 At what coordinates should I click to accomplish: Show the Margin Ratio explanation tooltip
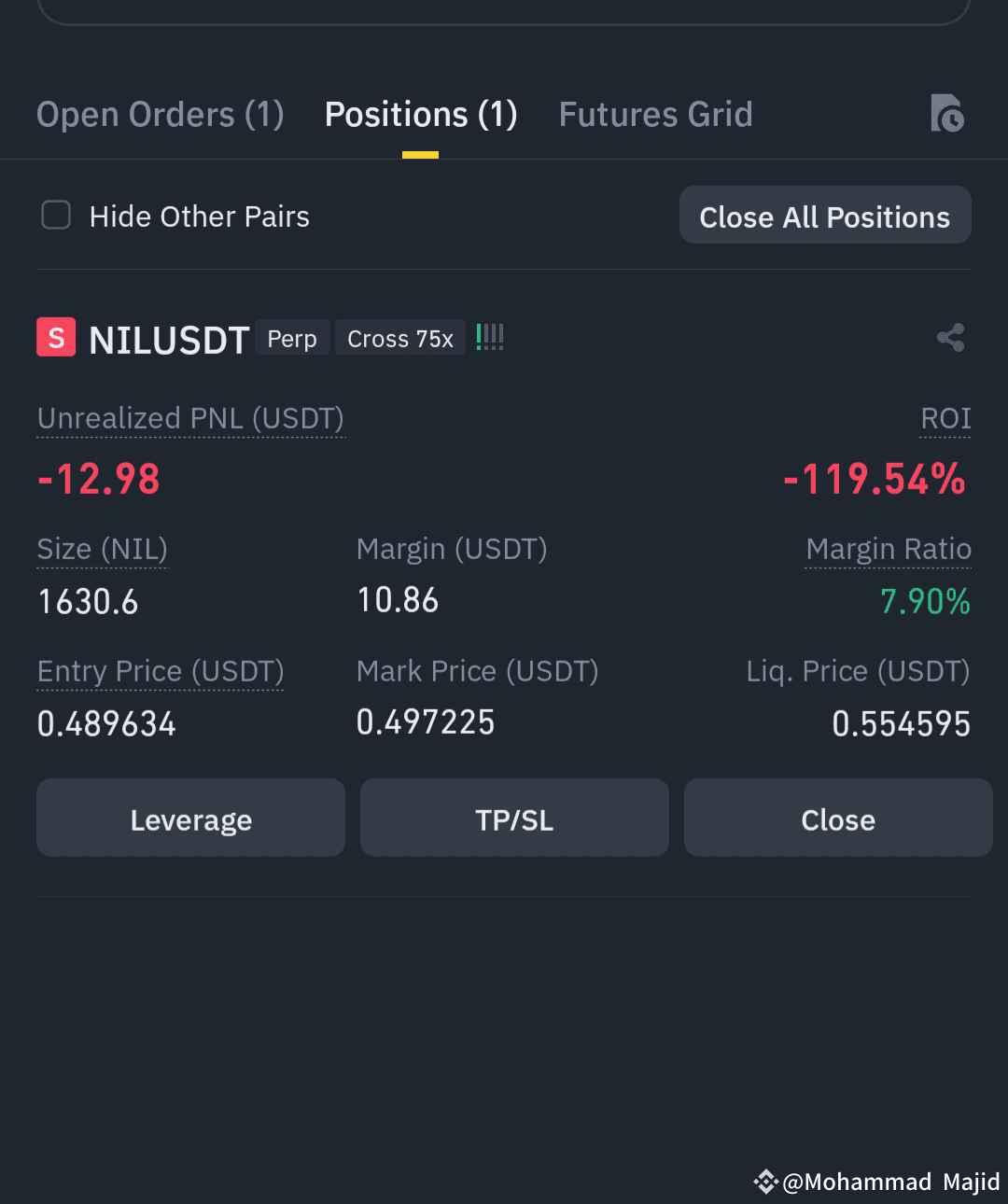click(888, 549)
